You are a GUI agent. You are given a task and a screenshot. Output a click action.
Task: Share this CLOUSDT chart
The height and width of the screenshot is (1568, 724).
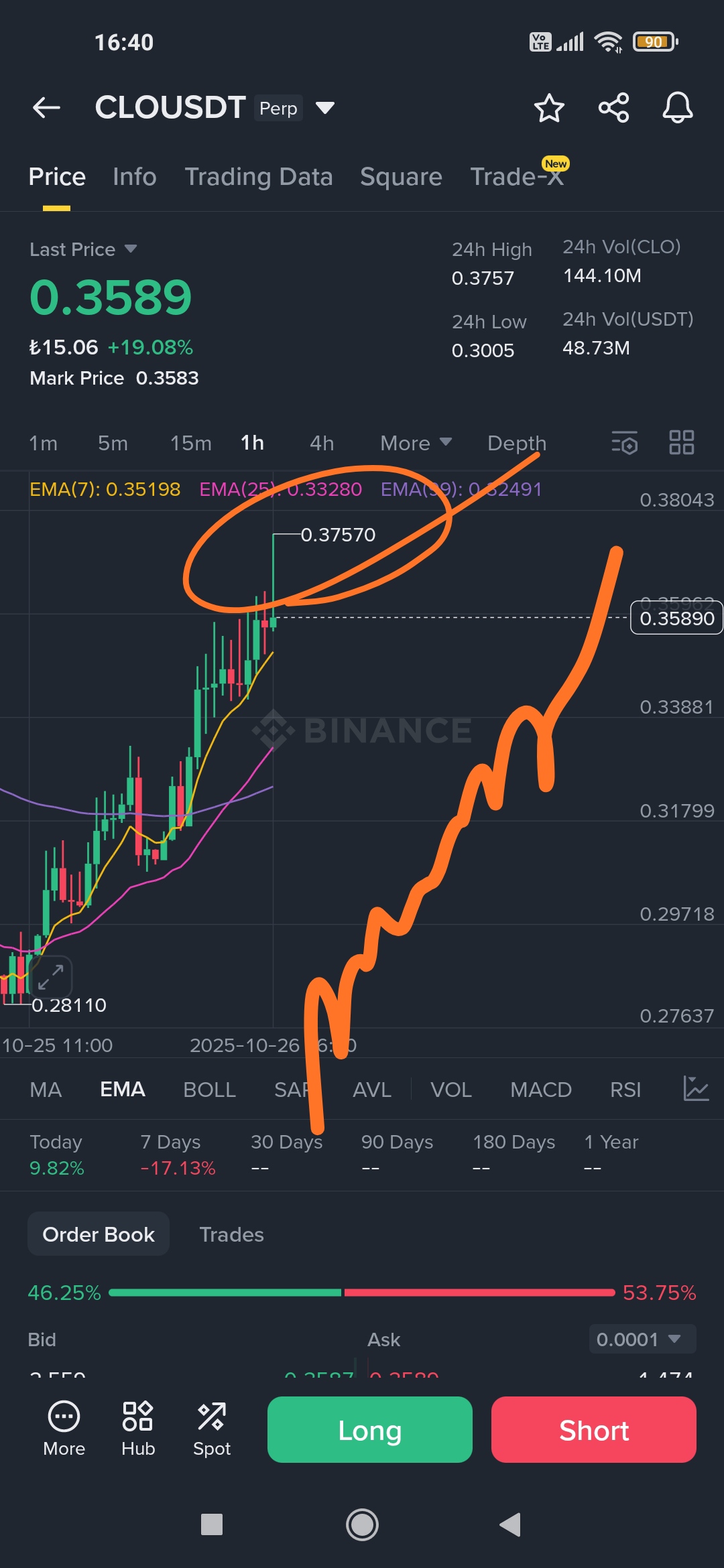613,108
